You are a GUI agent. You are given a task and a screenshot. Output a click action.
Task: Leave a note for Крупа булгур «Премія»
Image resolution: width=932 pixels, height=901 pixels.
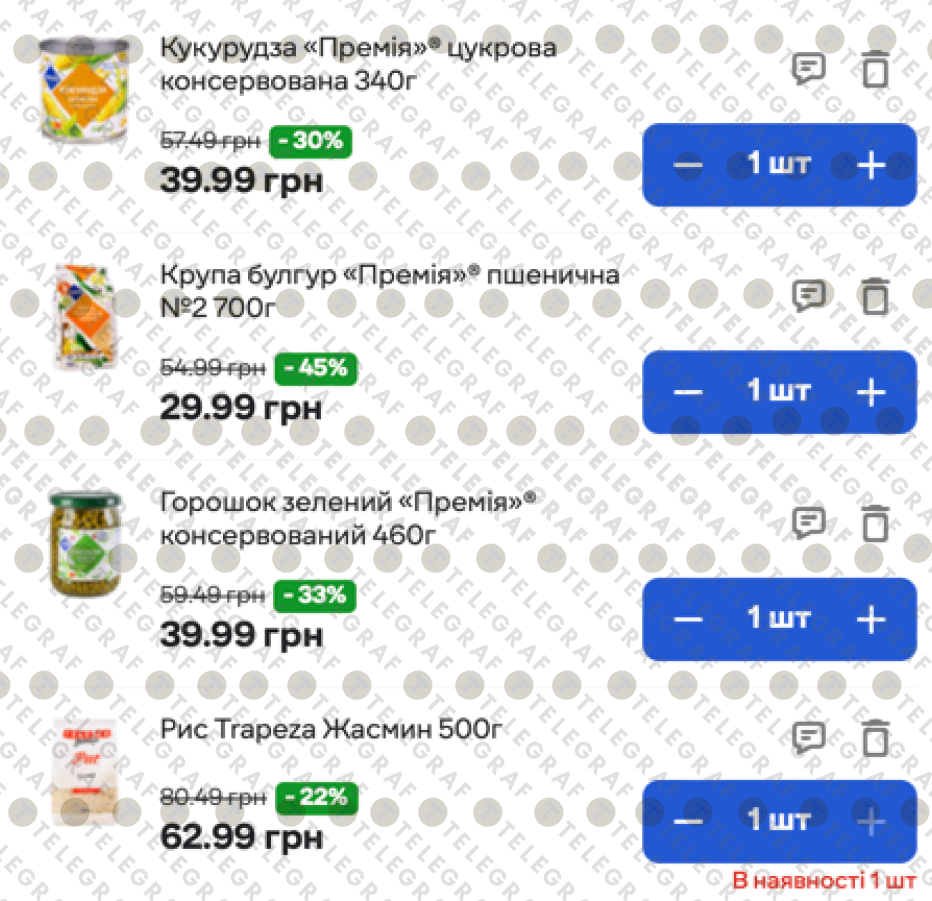tap(808, 295)
